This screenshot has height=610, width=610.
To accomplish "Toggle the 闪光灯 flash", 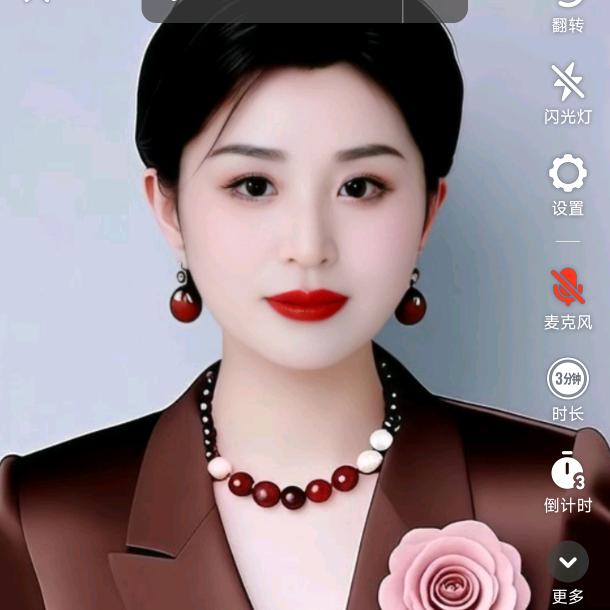I will [568, 94].
